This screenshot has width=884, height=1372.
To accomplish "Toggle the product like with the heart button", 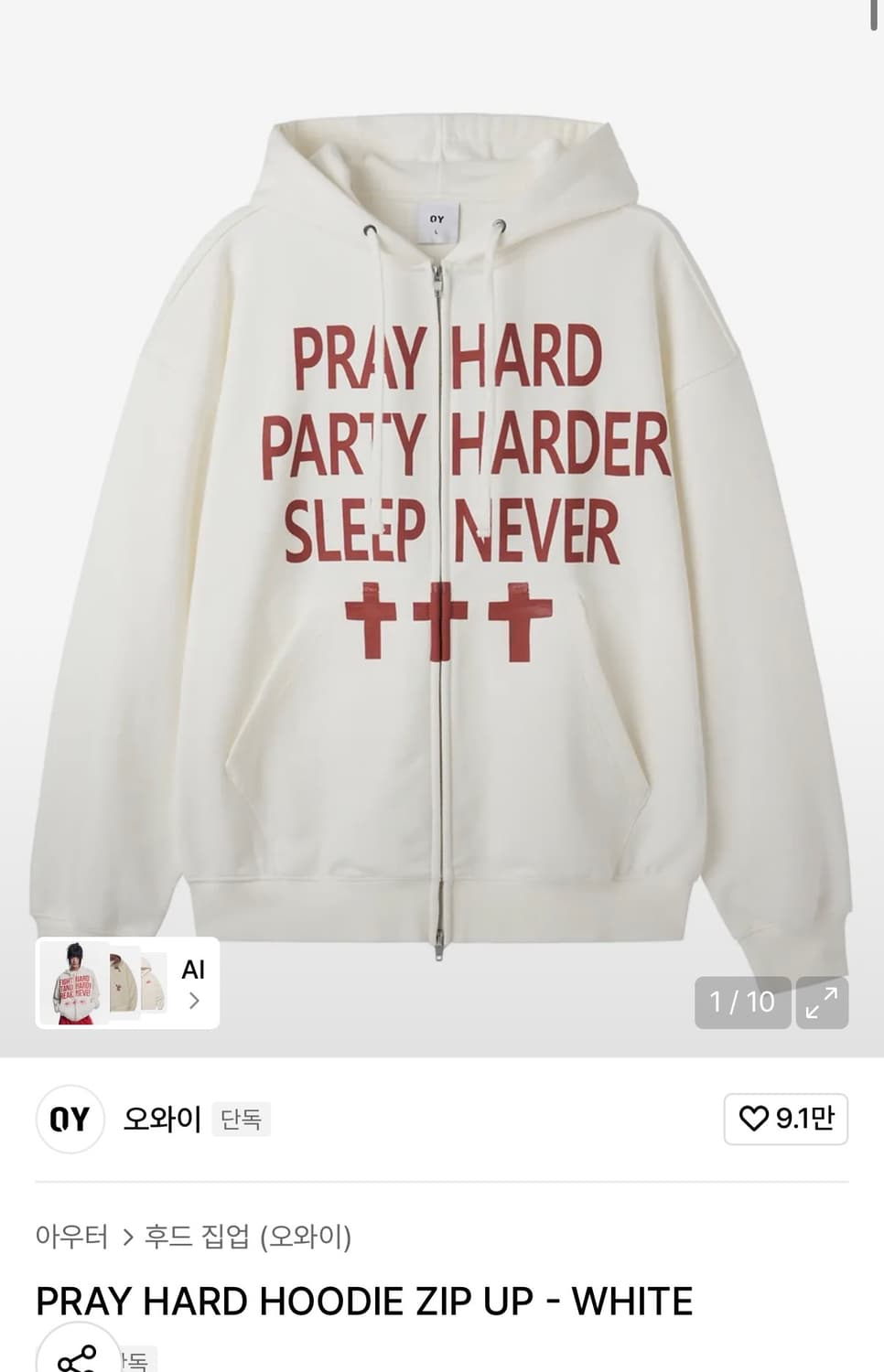I will [752, 1119].
